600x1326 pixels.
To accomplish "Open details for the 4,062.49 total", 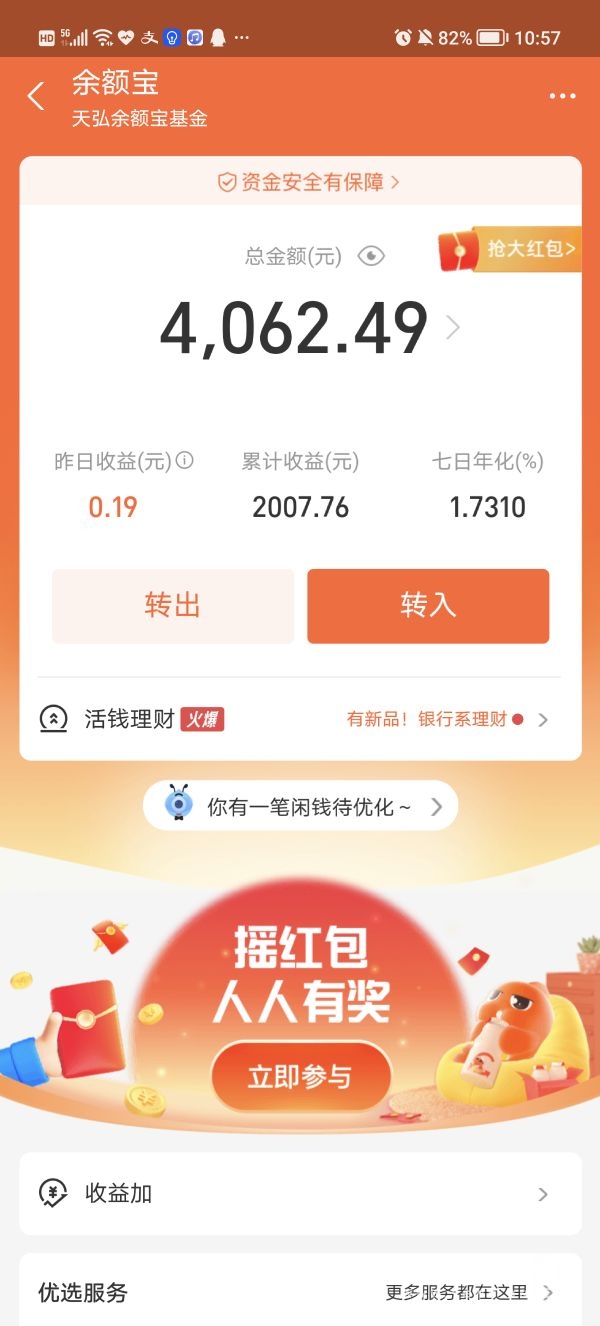I will point(452,328).
